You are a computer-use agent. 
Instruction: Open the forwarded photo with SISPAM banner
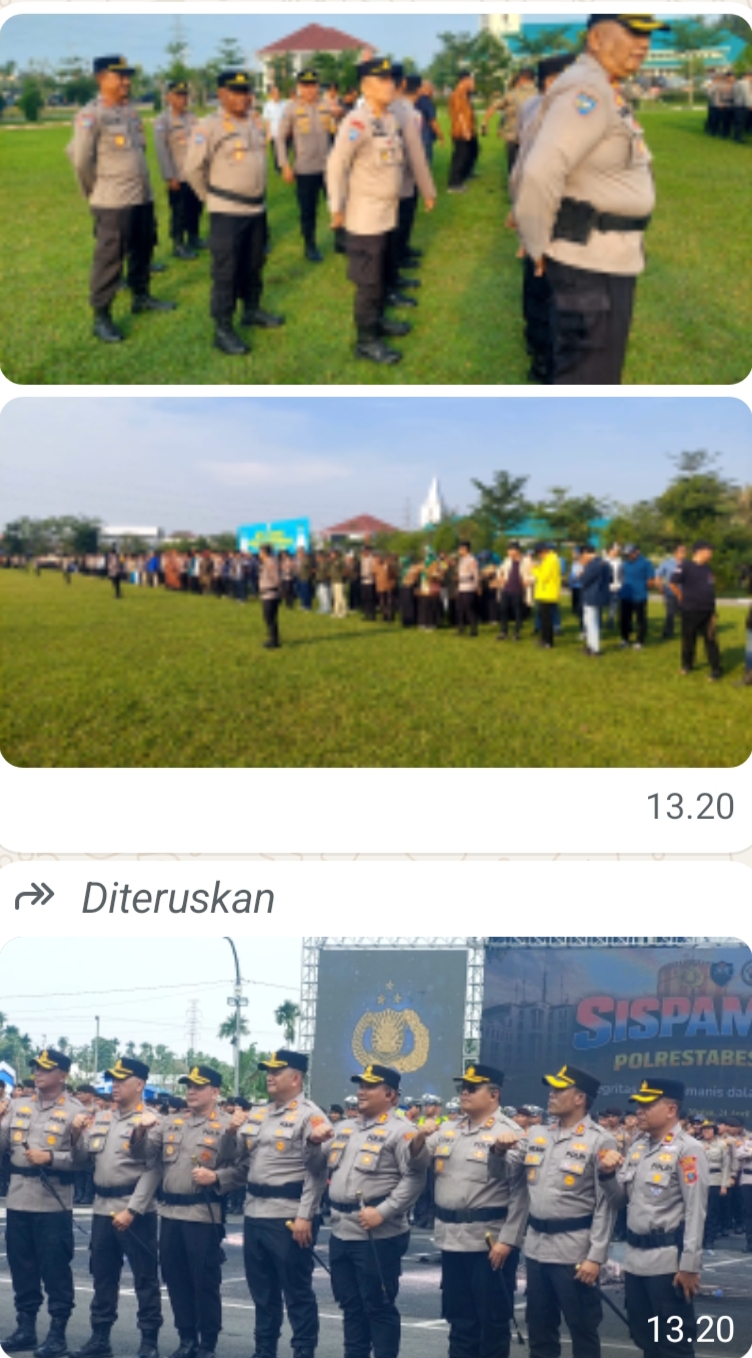tap(375, 1146)
